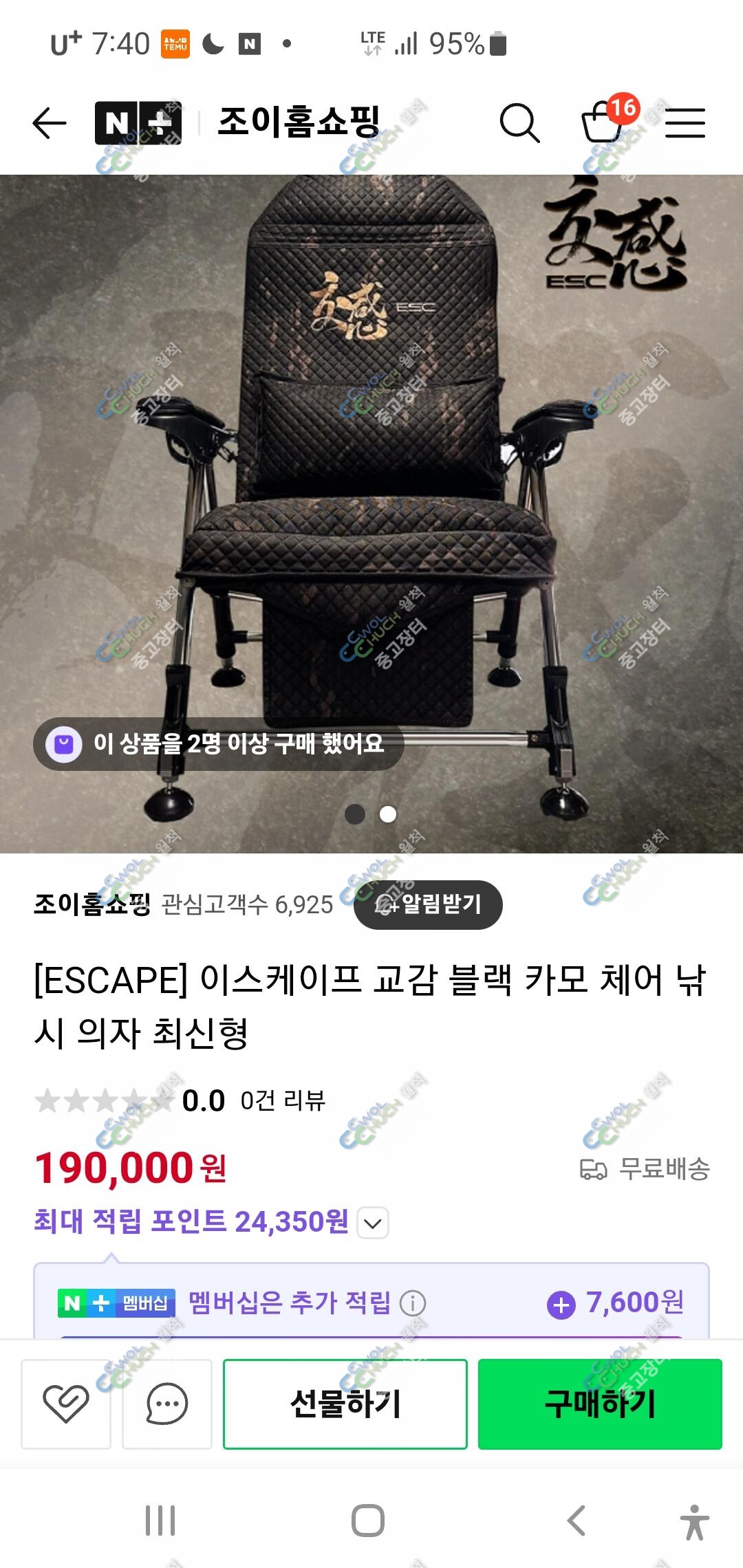Select the second image page dot
Image resolution: width=743 pixels, height=1568 pixels.
[x=388, y=814]
